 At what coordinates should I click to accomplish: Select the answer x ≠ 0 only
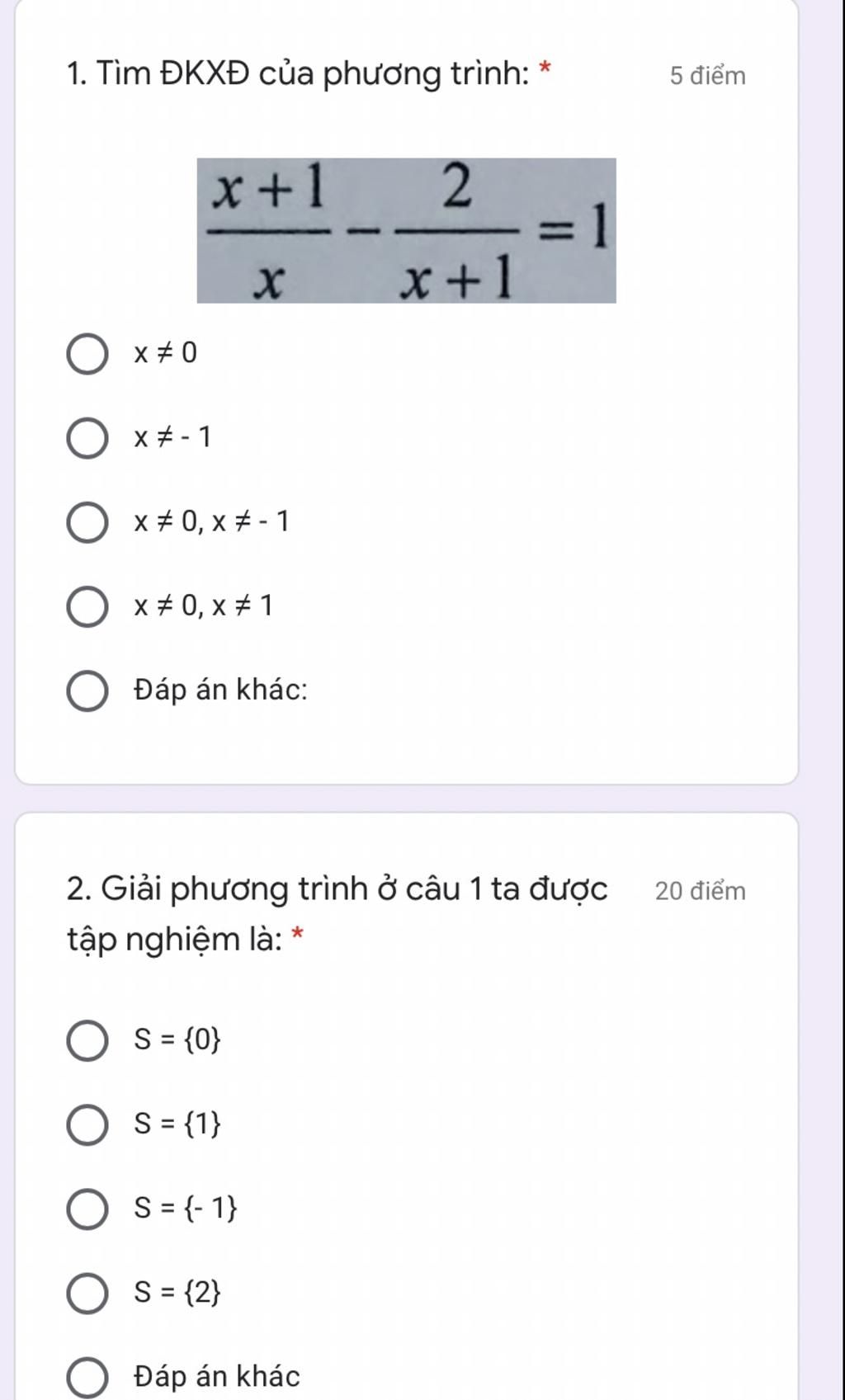click(x=87, y=355)
